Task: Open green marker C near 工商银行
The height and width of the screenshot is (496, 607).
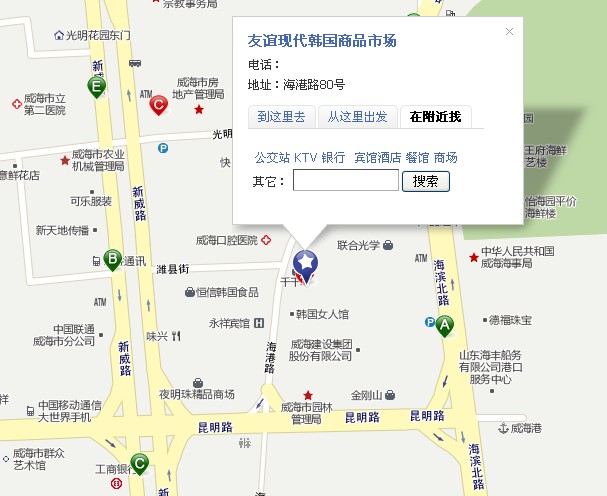Action: click(140, 463)
